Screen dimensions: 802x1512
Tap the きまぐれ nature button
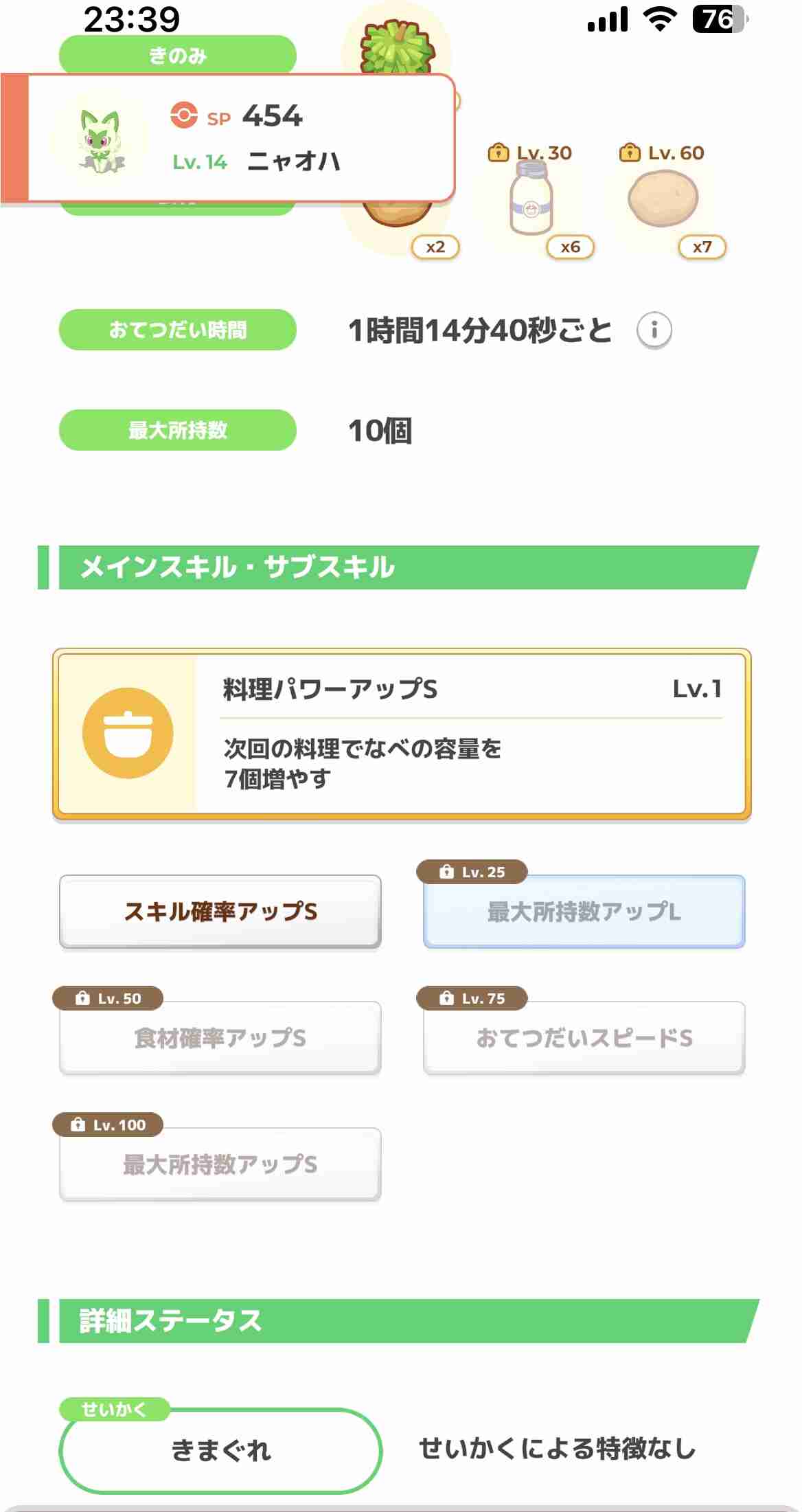pos(220,1450)
